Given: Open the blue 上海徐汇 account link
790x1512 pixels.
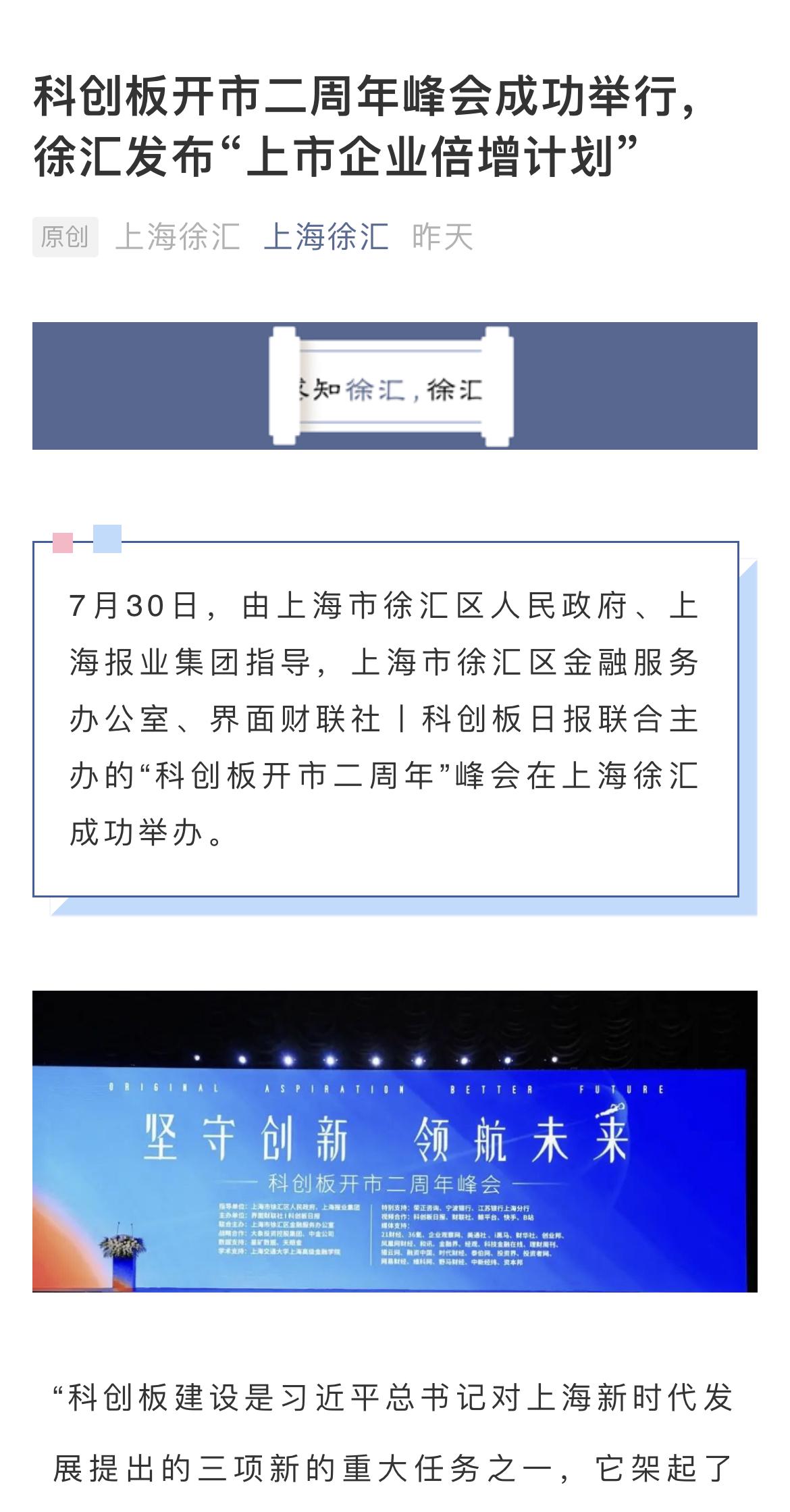Looking at the screenshot, I should (326, 237).
